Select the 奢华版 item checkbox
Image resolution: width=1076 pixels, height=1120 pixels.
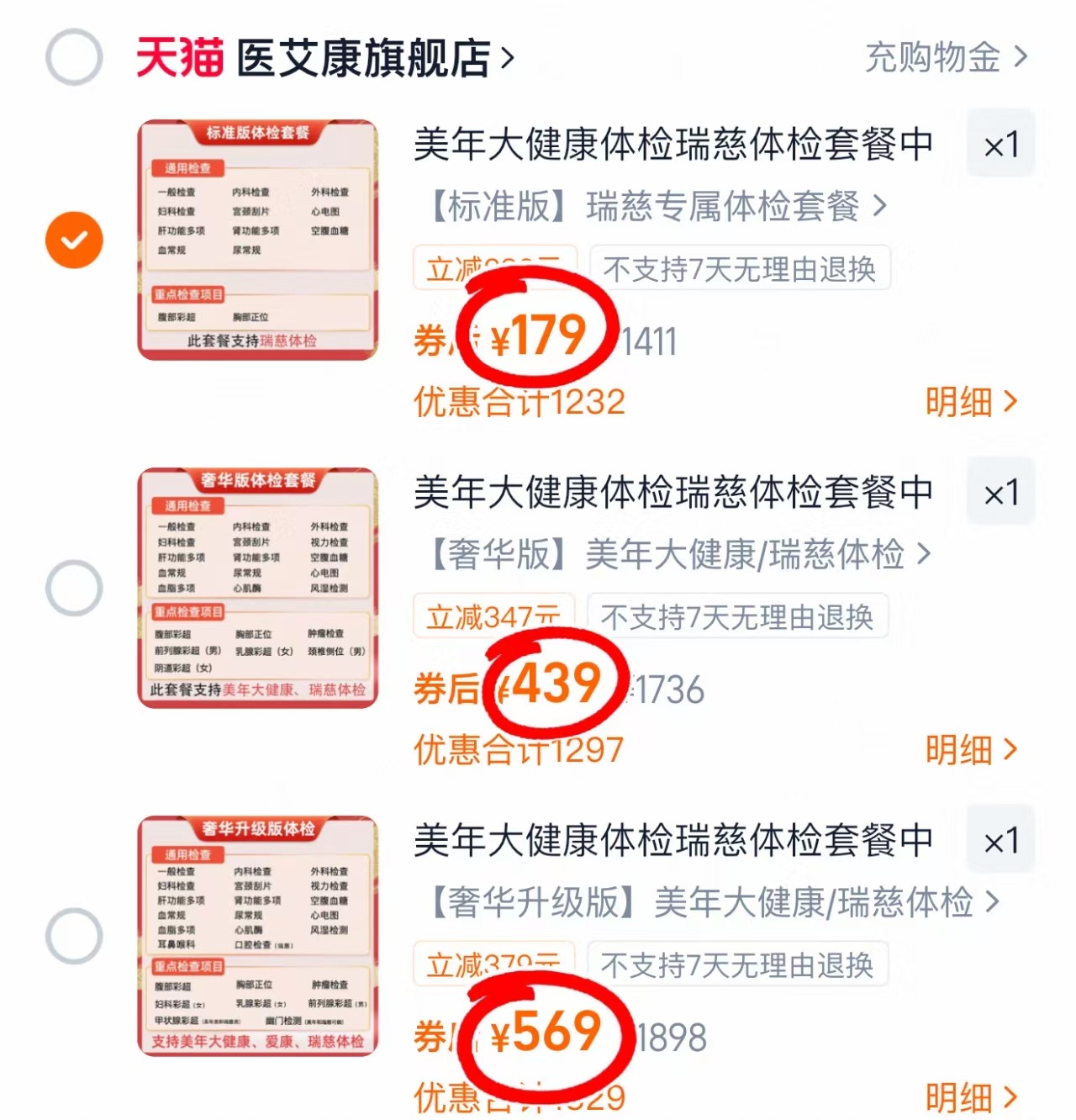(x=74, y=587)
